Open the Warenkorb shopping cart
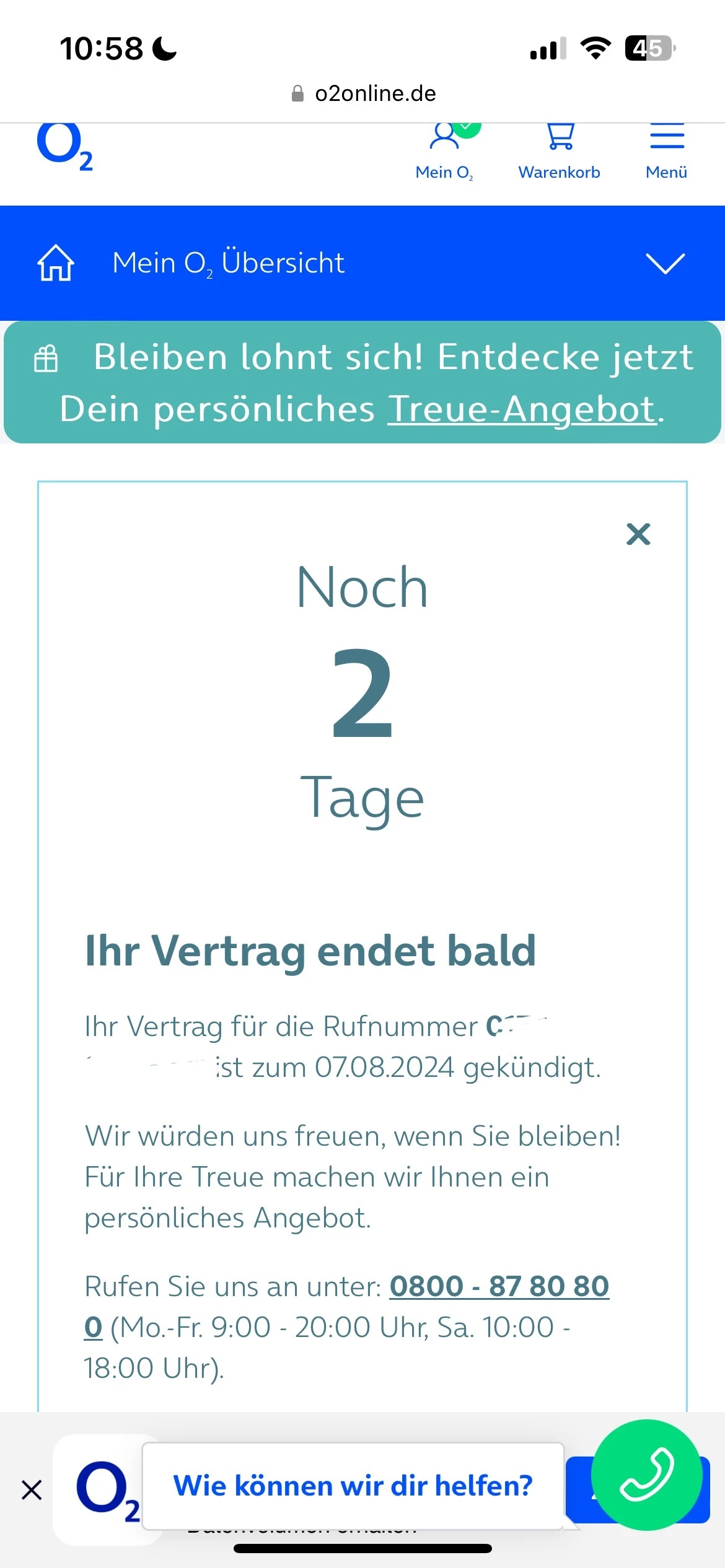725x1568 pixels. [559, 151]
